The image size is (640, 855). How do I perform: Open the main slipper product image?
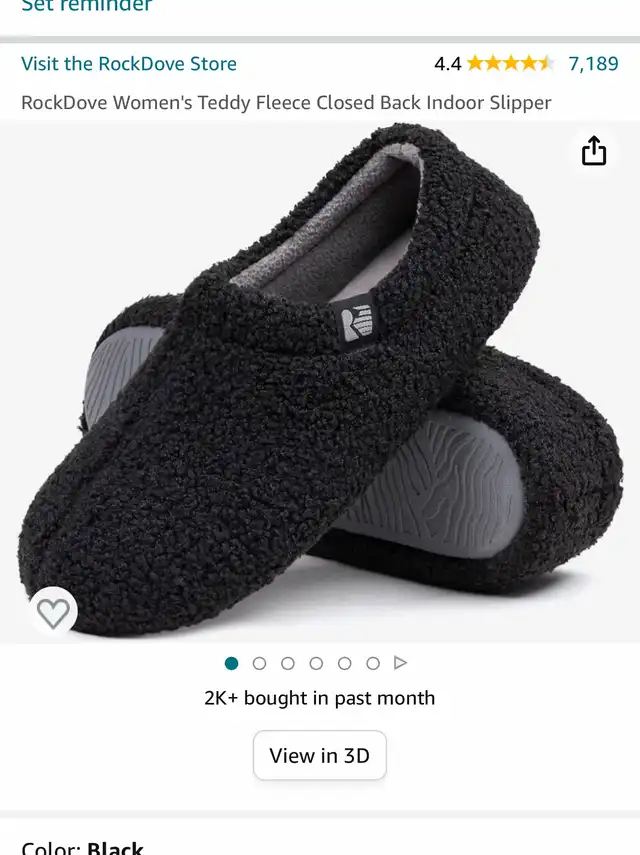[x=320, y=380]
